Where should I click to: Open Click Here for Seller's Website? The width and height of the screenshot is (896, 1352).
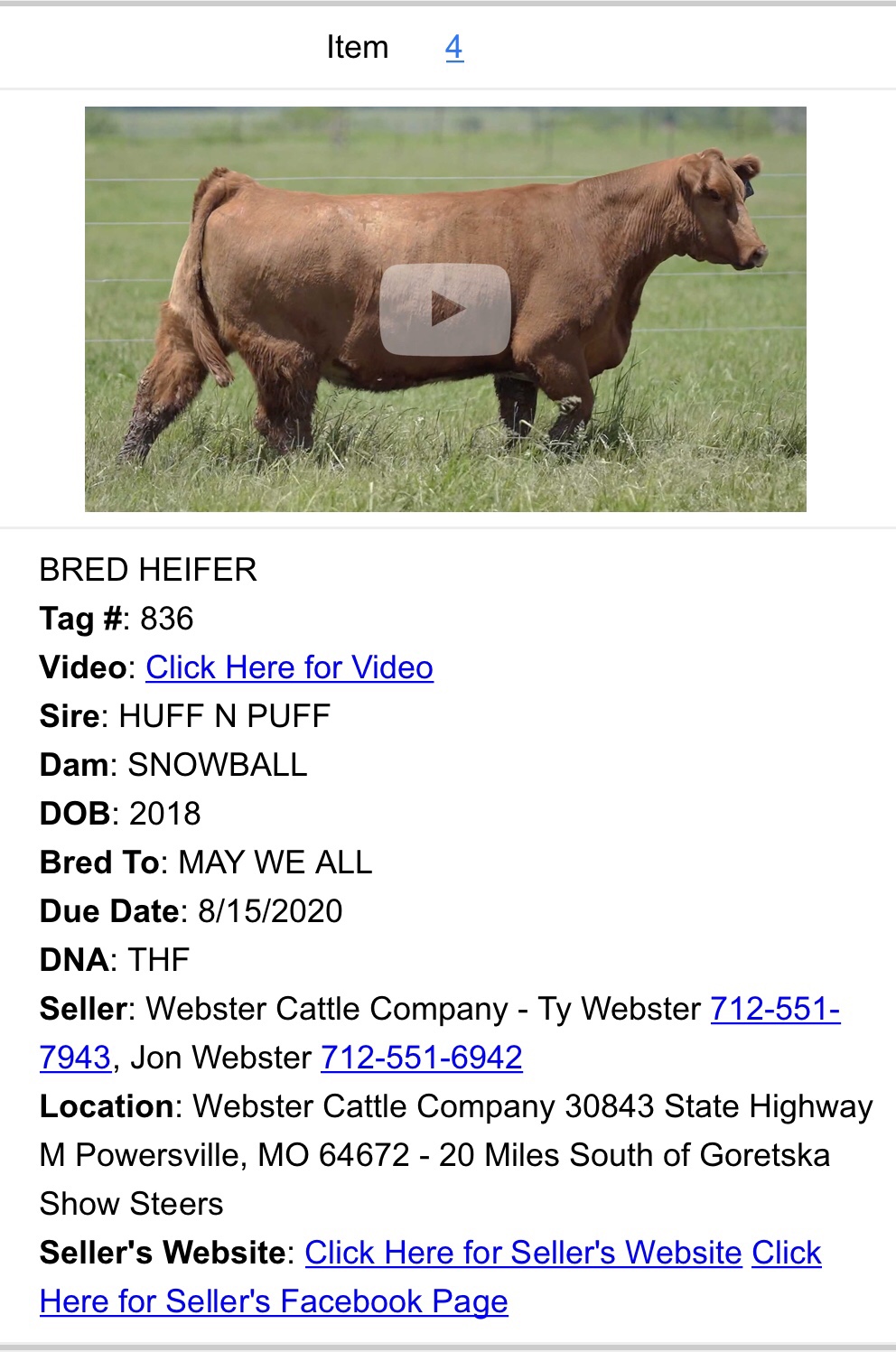point(523,1253)
